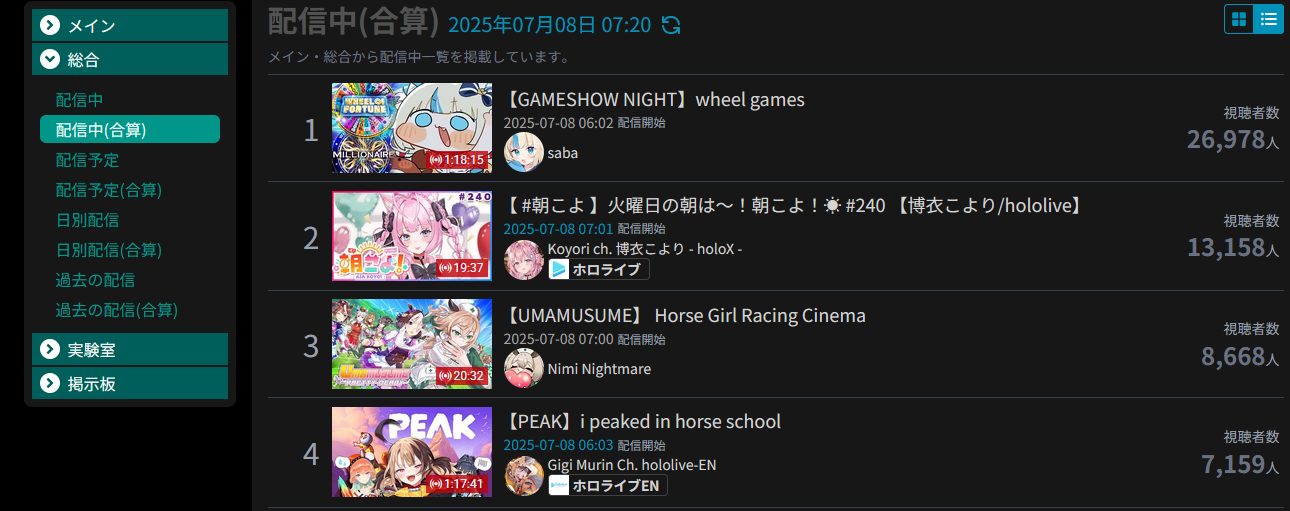Switch to list view layout
Image resolution: width=1290 pixels, height=511 pixels.
1269,19
